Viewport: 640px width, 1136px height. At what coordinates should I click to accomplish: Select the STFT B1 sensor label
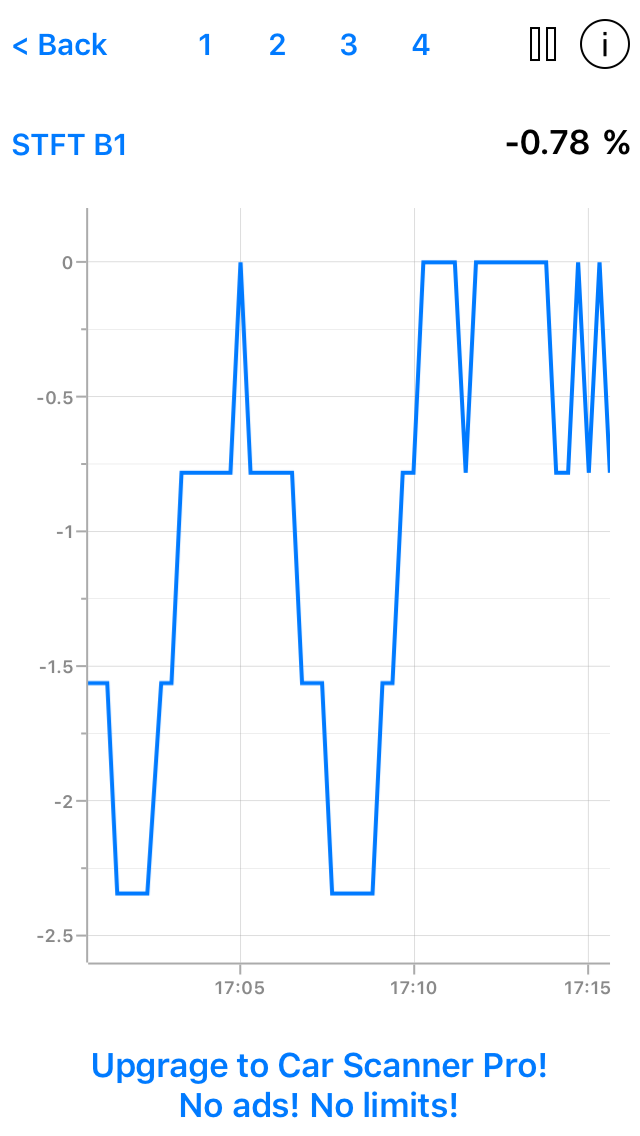70,145
